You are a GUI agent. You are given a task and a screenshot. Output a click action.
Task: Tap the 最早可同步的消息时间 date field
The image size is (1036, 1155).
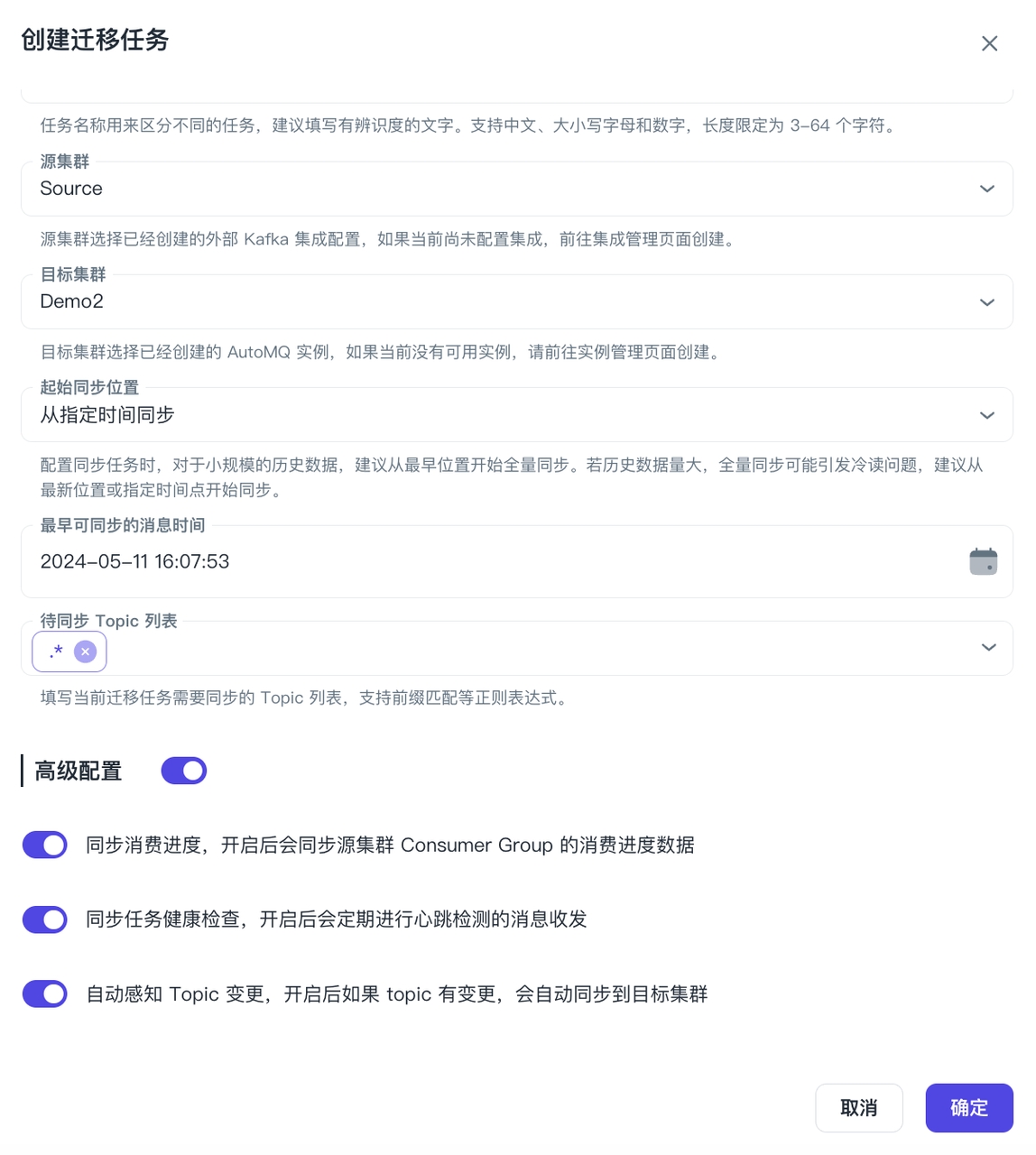tap(487, 561)
